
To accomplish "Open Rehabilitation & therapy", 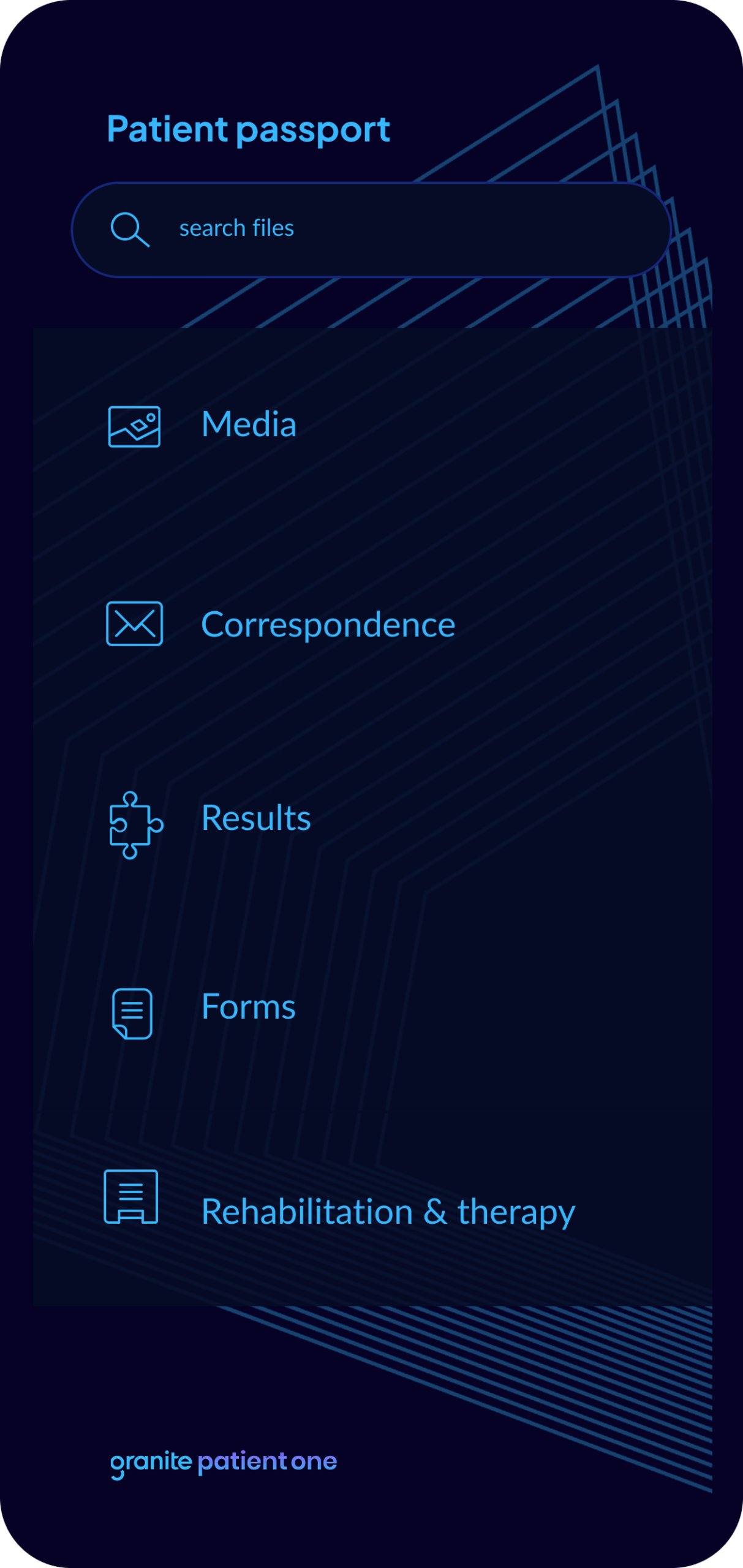I will 388,1212.
